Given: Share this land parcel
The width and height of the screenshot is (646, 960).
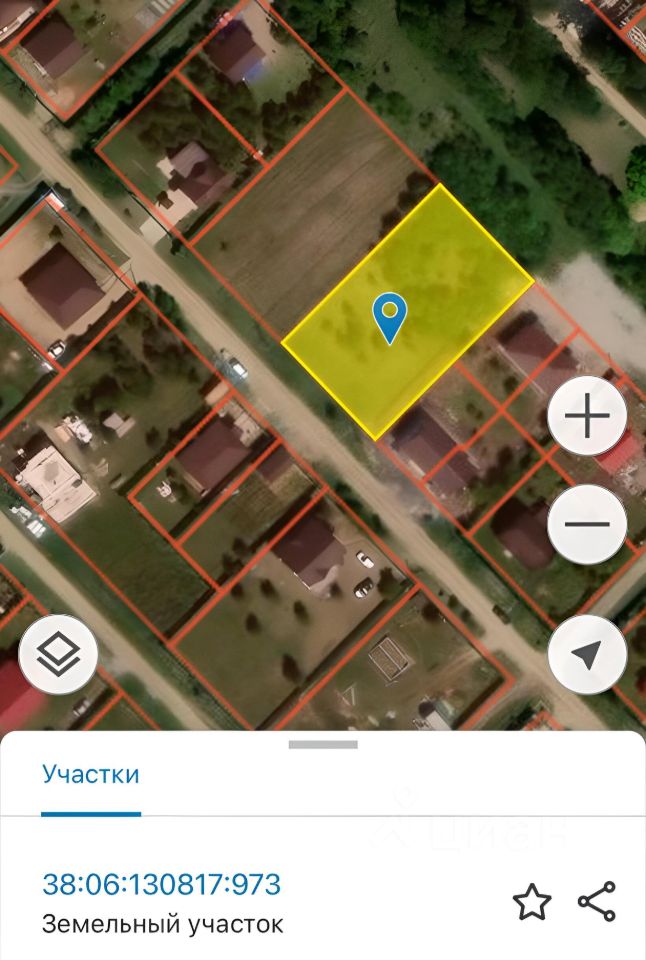Looking at the screenshot, I should pos(597,902).
